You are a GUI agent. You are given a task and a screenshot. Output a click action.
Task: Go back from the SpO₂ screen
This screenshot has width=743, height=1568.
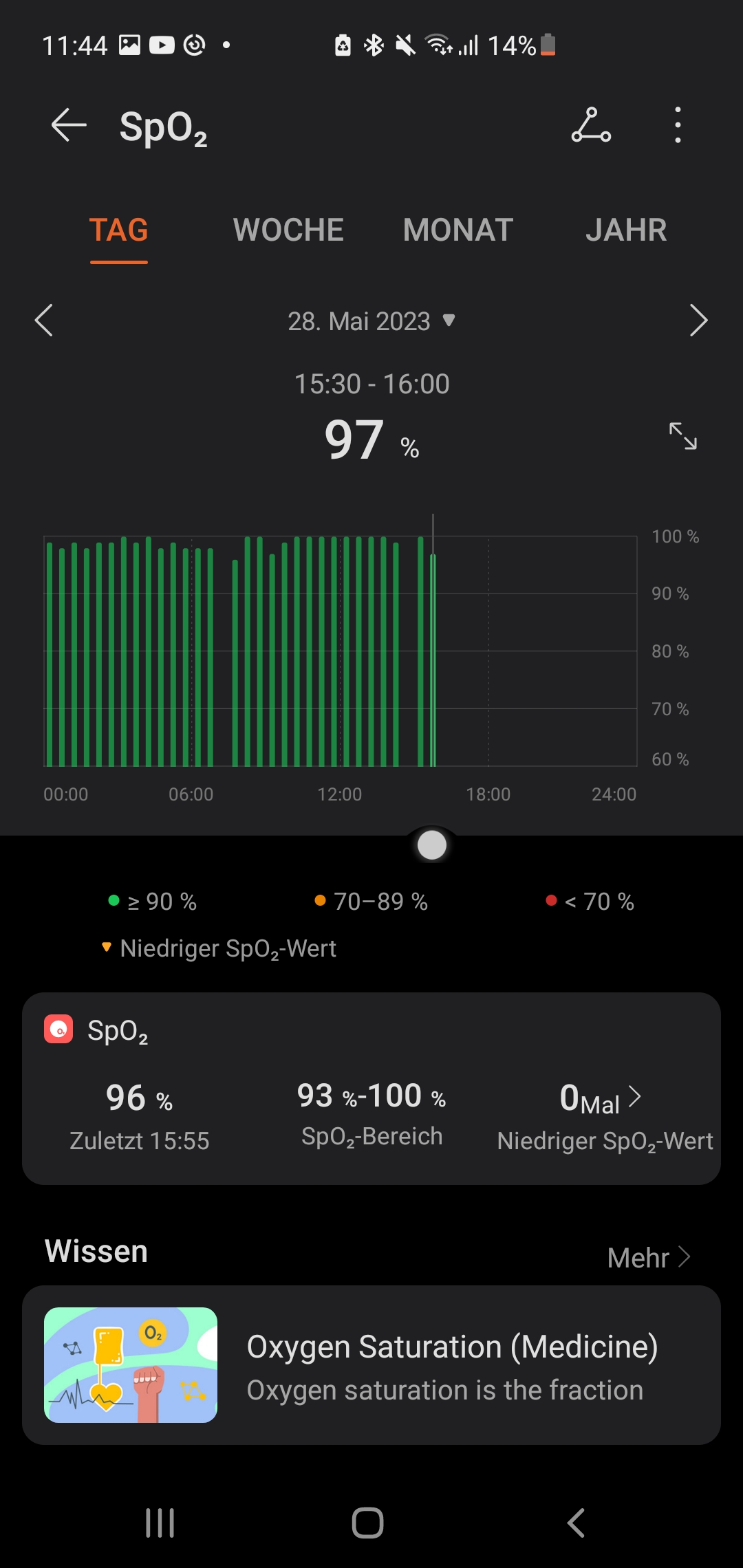[x=69, y=125]
